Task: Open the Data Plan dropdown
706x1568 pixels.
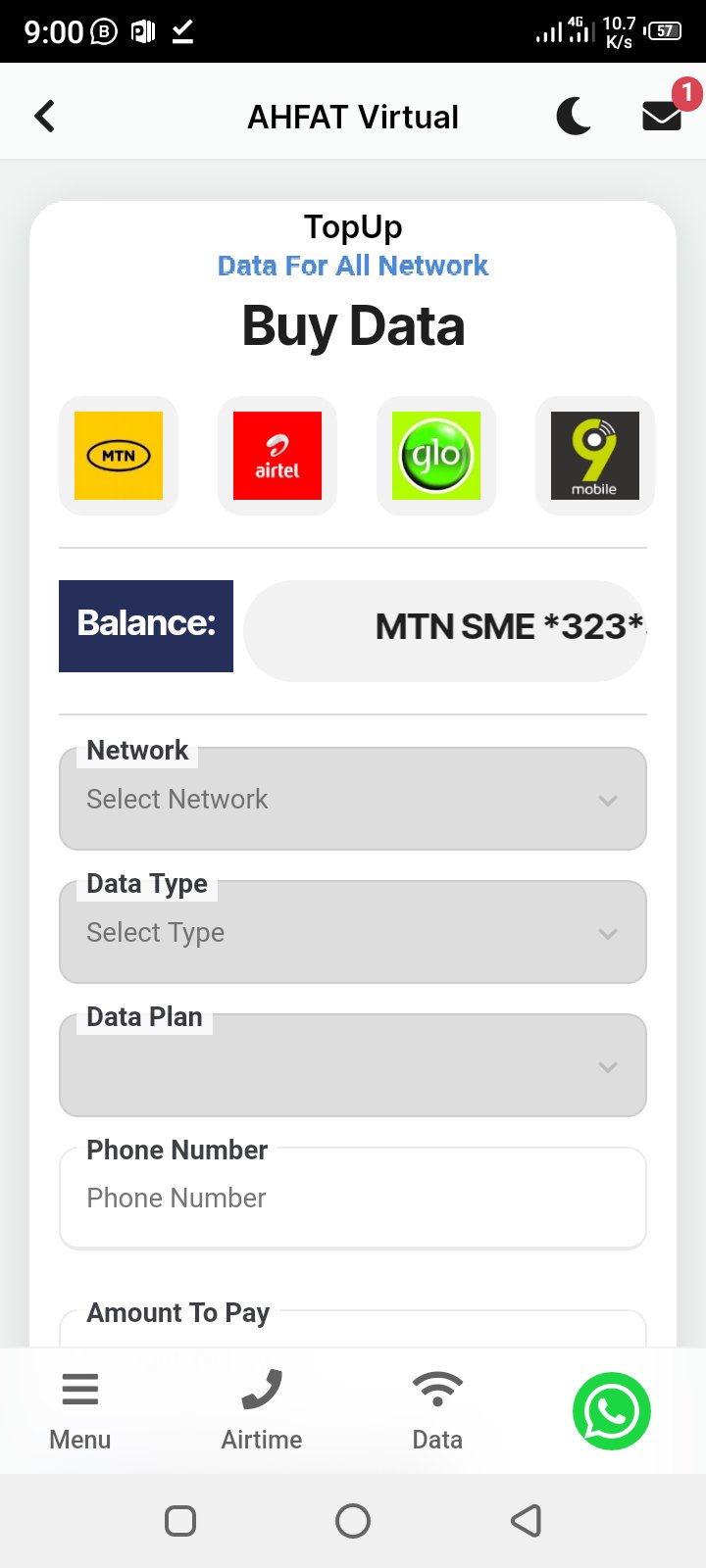Action: coord(353,1065)
